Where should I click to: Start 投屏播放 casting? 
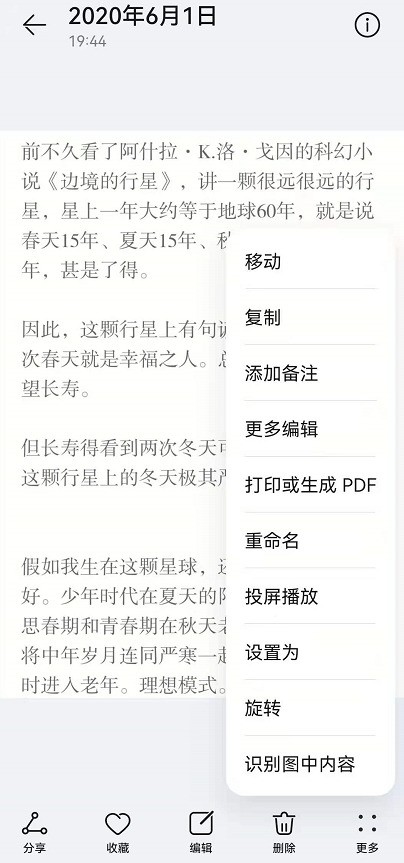point(310,596)
